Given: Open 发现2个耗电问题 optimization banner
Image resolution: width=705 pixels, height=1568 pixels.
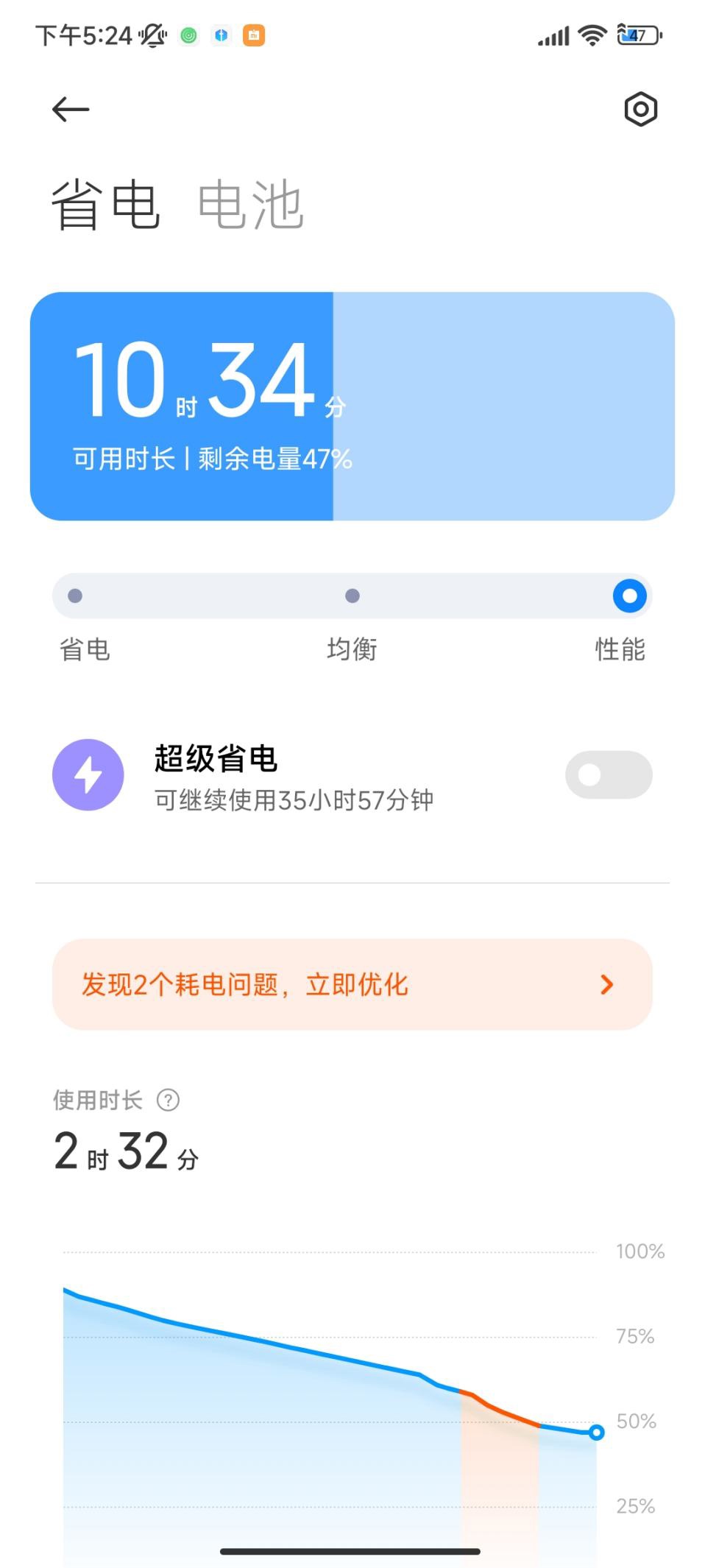Looking at the screenshot, I should click(352, 984).
